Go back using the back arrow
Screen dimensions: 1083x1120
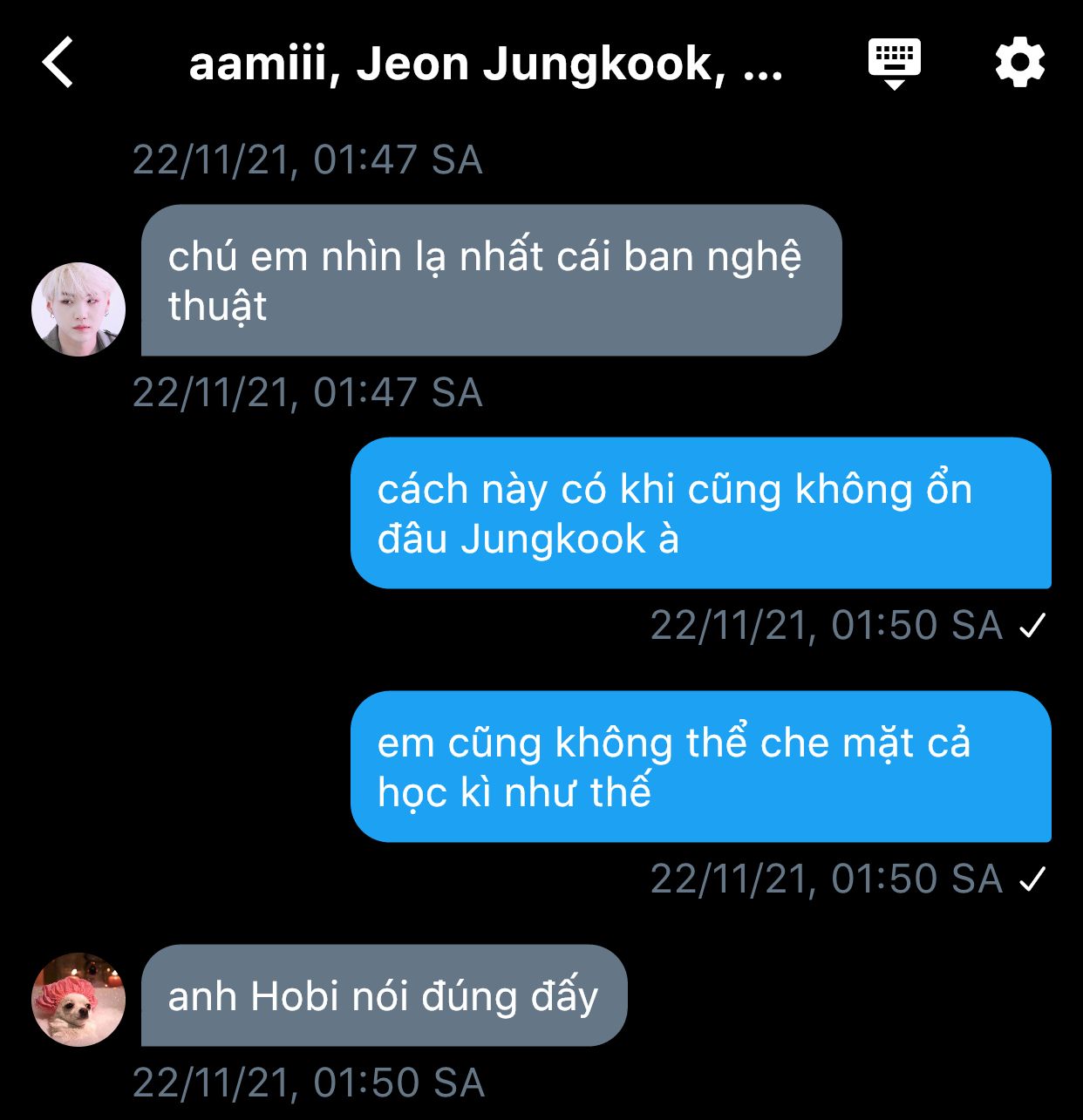(x=58, y=63)
